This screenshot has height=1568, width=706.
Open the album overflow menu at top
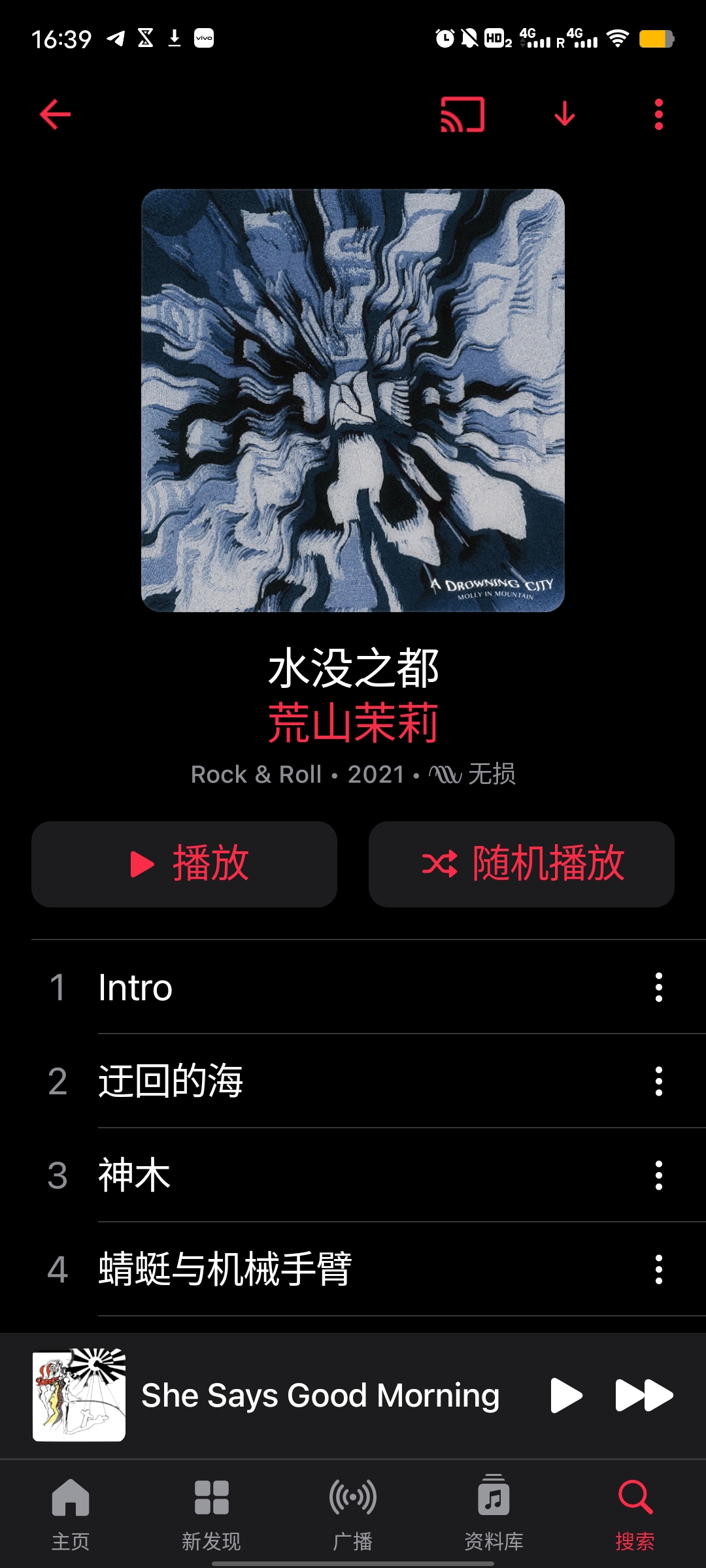(658, 115)
